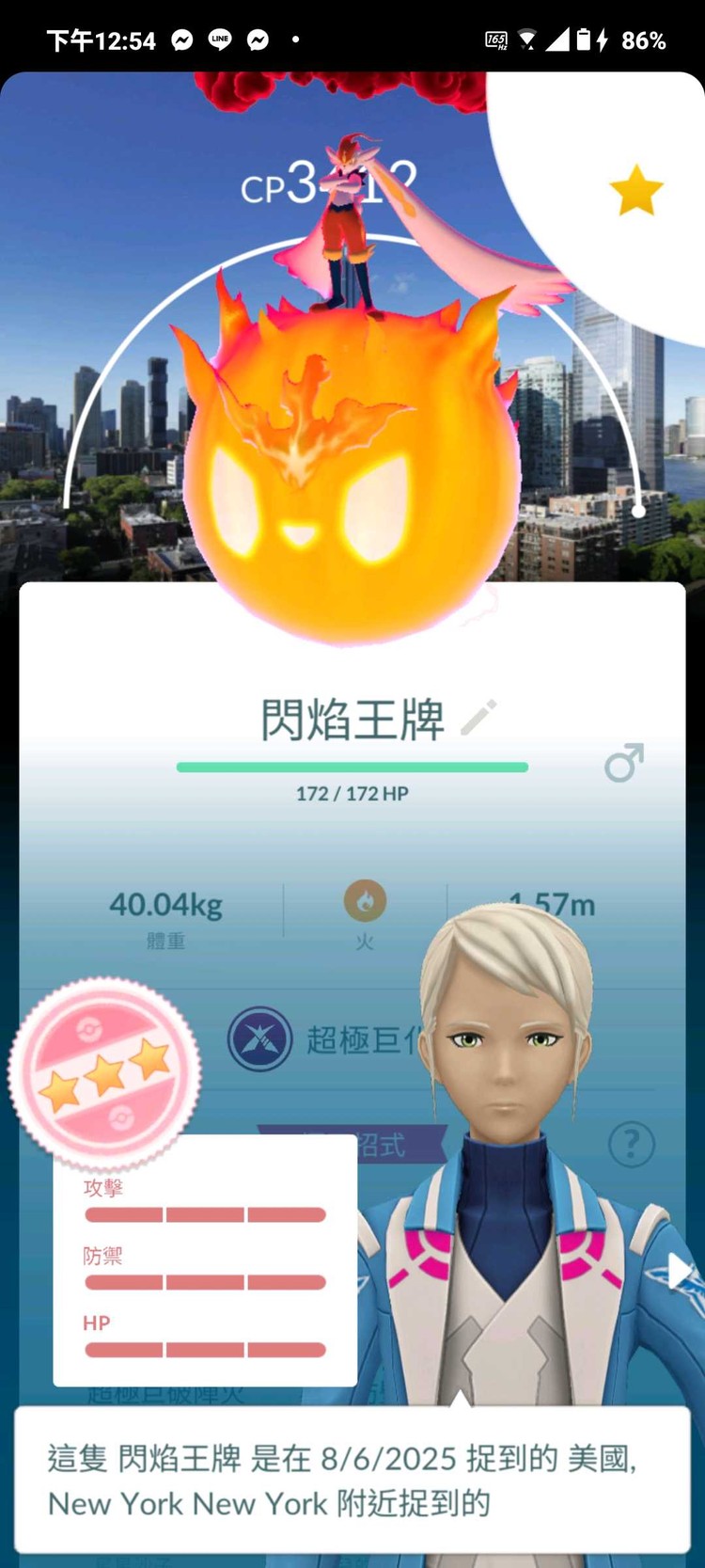Tap the height value 1.57m
The height and width of the screenshot is (1568, 705).
pyautogui.click(x=553, y=905)
